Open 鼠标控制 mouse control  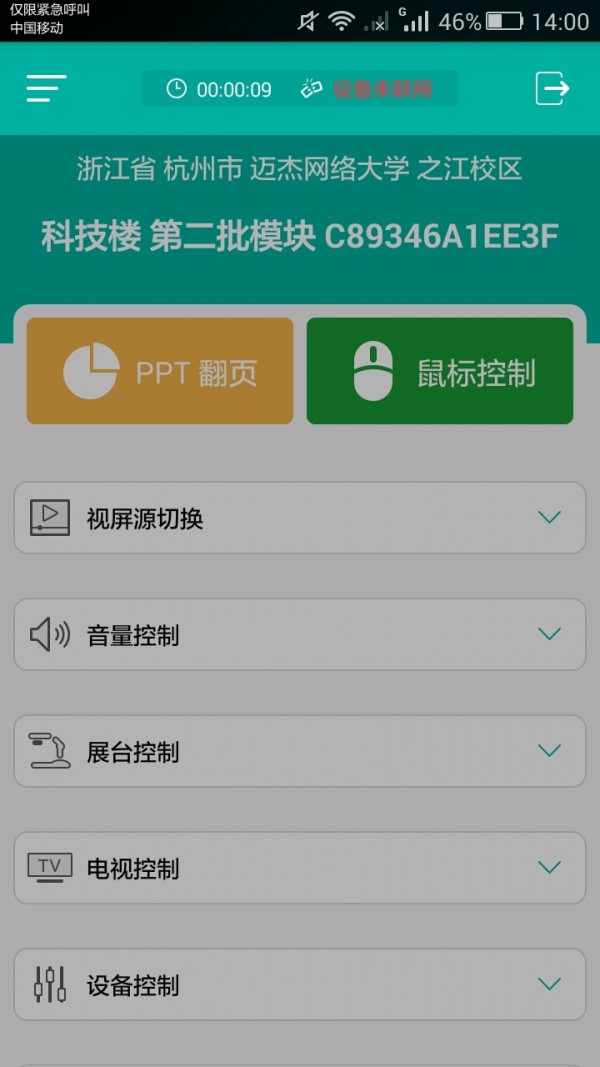point(440,372)
